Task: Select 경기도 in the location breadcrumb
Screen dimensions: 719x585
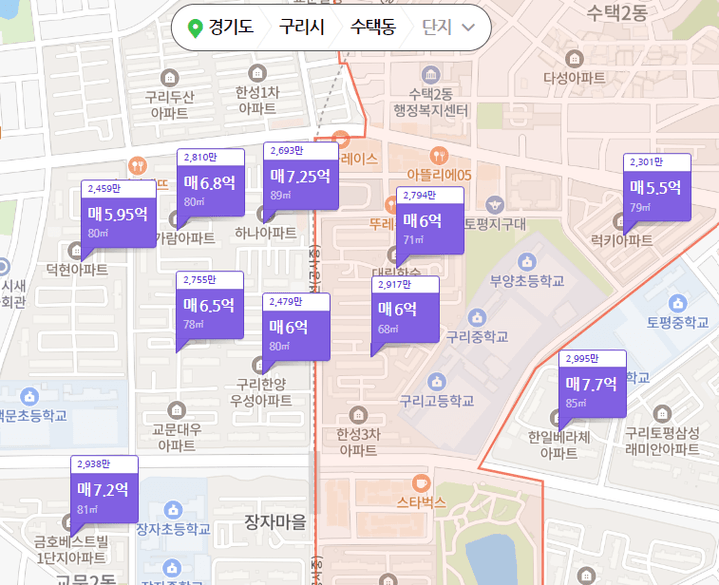Action: click(x=220, y=28)
